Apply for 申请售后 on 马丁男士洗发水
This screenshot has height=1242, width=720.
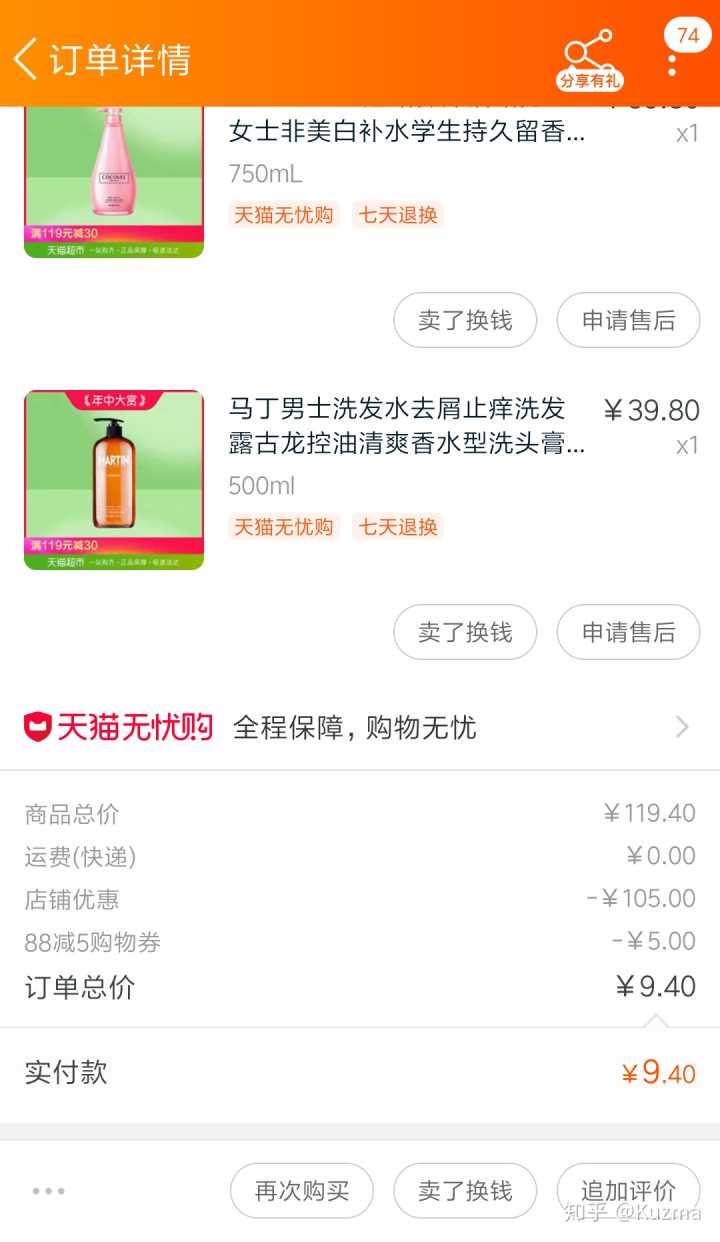[x=628, y=632]
